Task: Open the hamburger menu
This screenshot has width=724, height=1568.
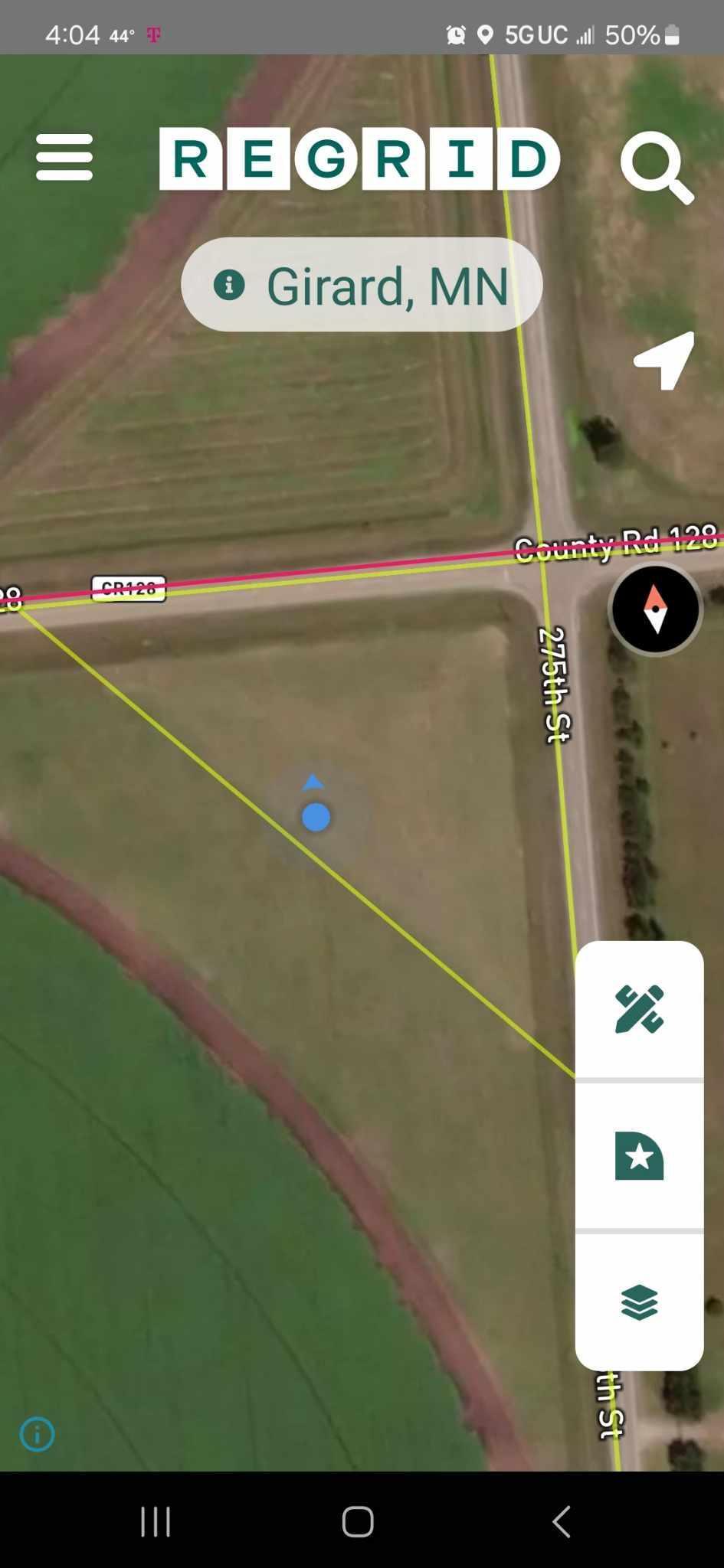Action: click(64, 158)
